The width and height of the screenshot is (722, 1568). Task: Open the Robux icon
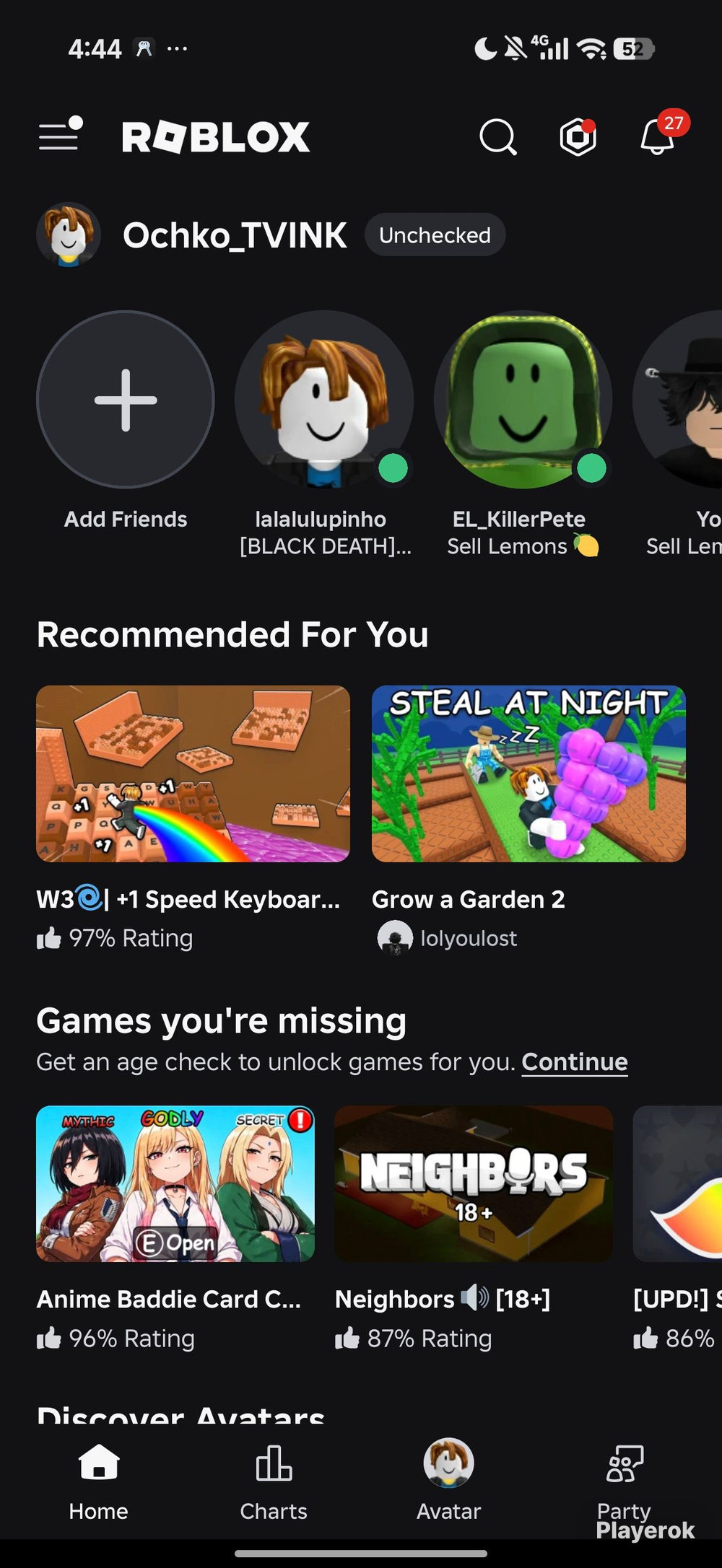pyautogui.click(x=578, y=136)
